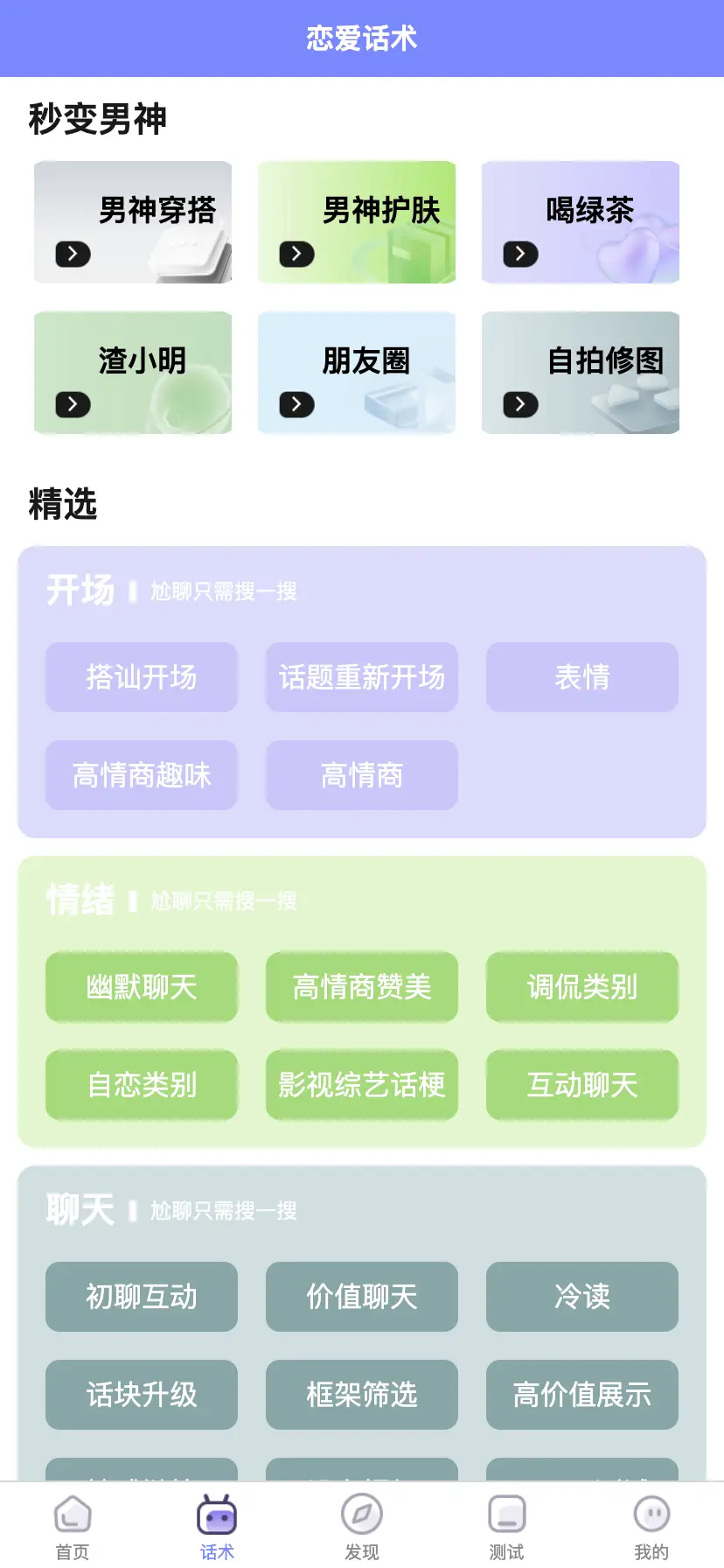Select the 冷读 chip
724x1568 pixels.
582,1297
